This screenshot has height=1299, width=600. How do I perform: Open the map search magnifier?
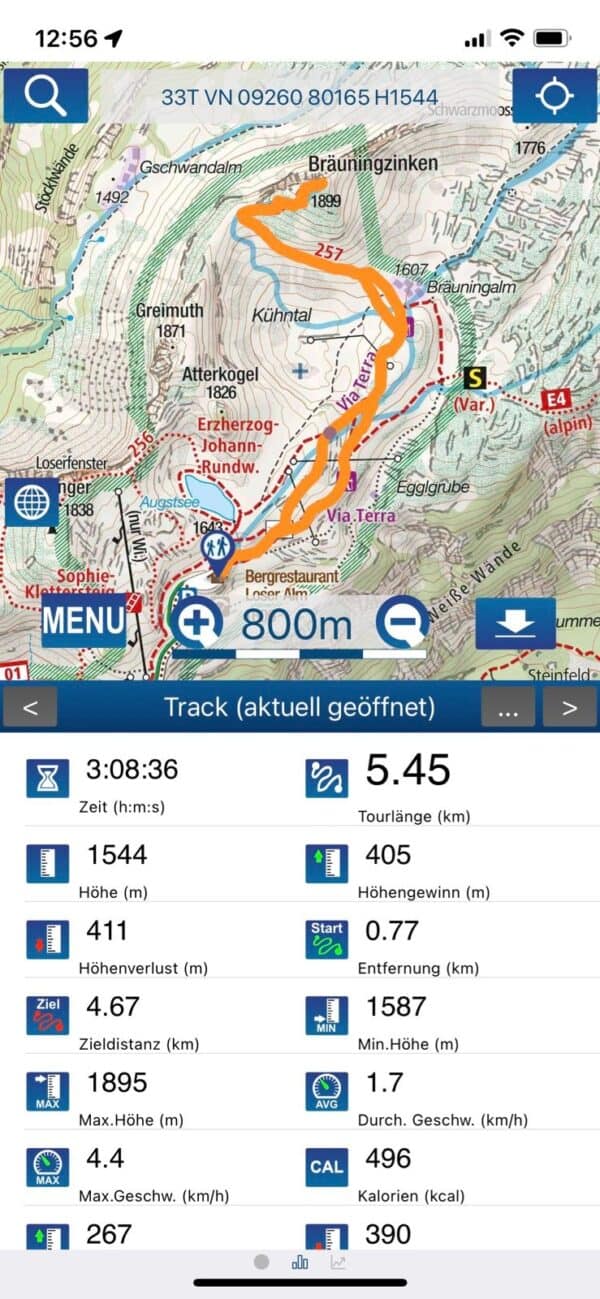click(x=44, y=96)
